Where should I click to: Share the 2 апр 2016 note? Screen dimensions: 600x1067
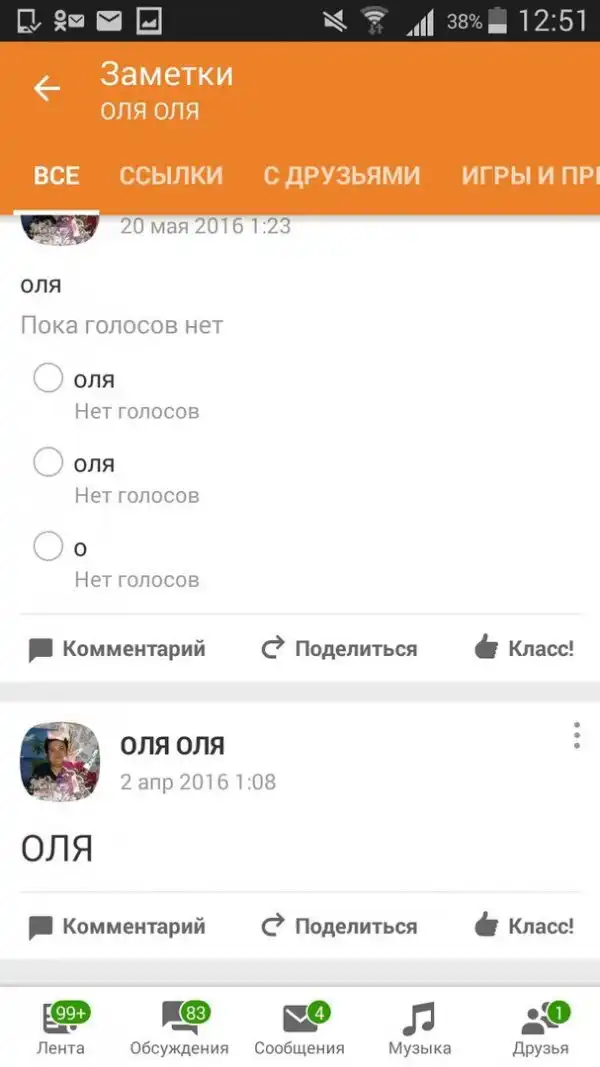[x=339, y=926]
